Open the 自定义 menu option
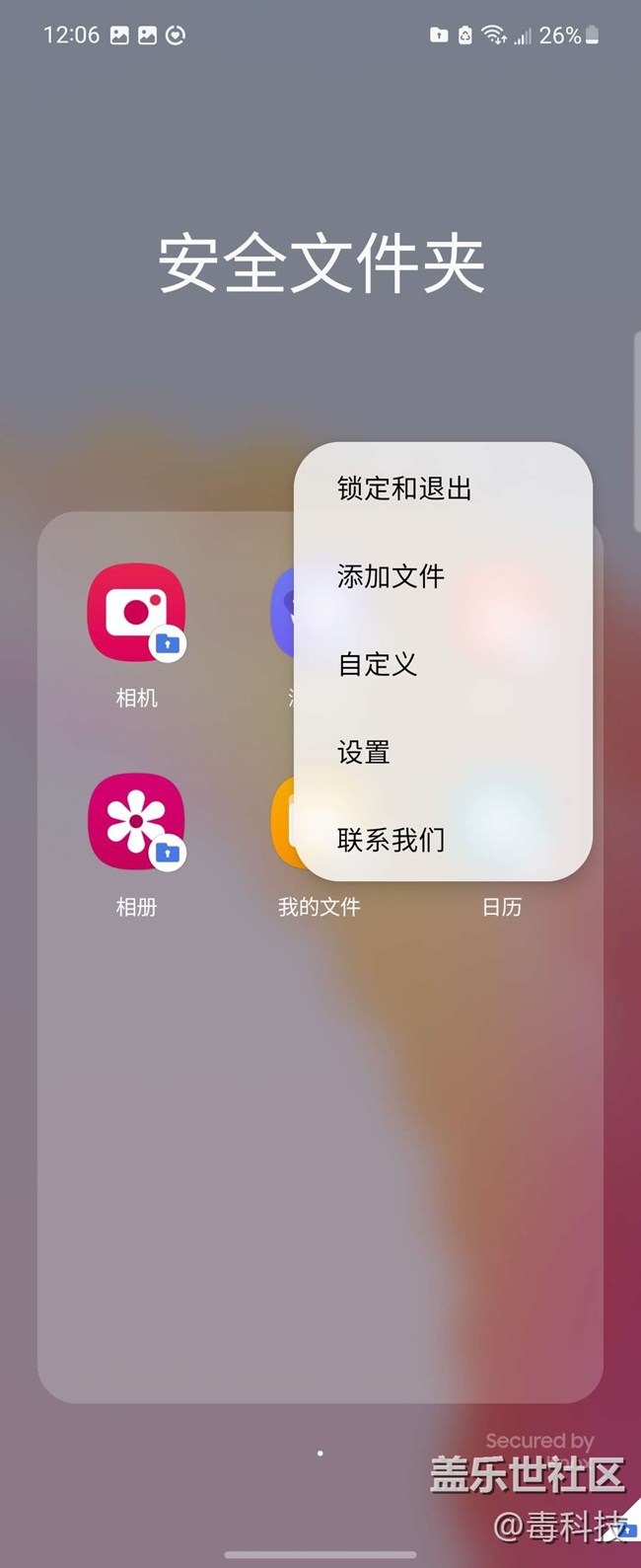Screen dimensions: 641x1568 tap(378, 664)
